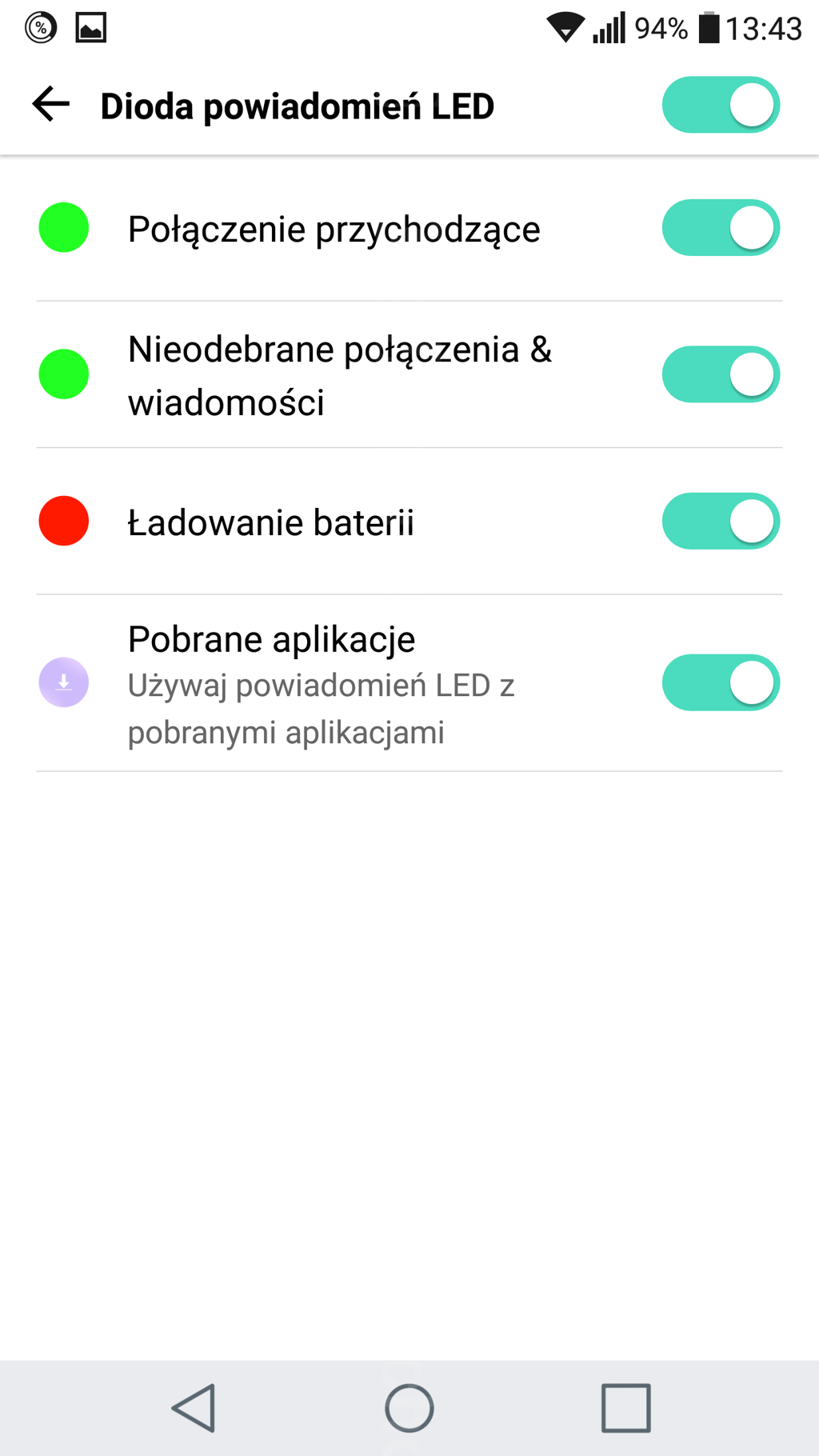819x1456 pixels.
Task: Turn off the main Dioda powiadomień LED switch
Action: coord(720,105)
